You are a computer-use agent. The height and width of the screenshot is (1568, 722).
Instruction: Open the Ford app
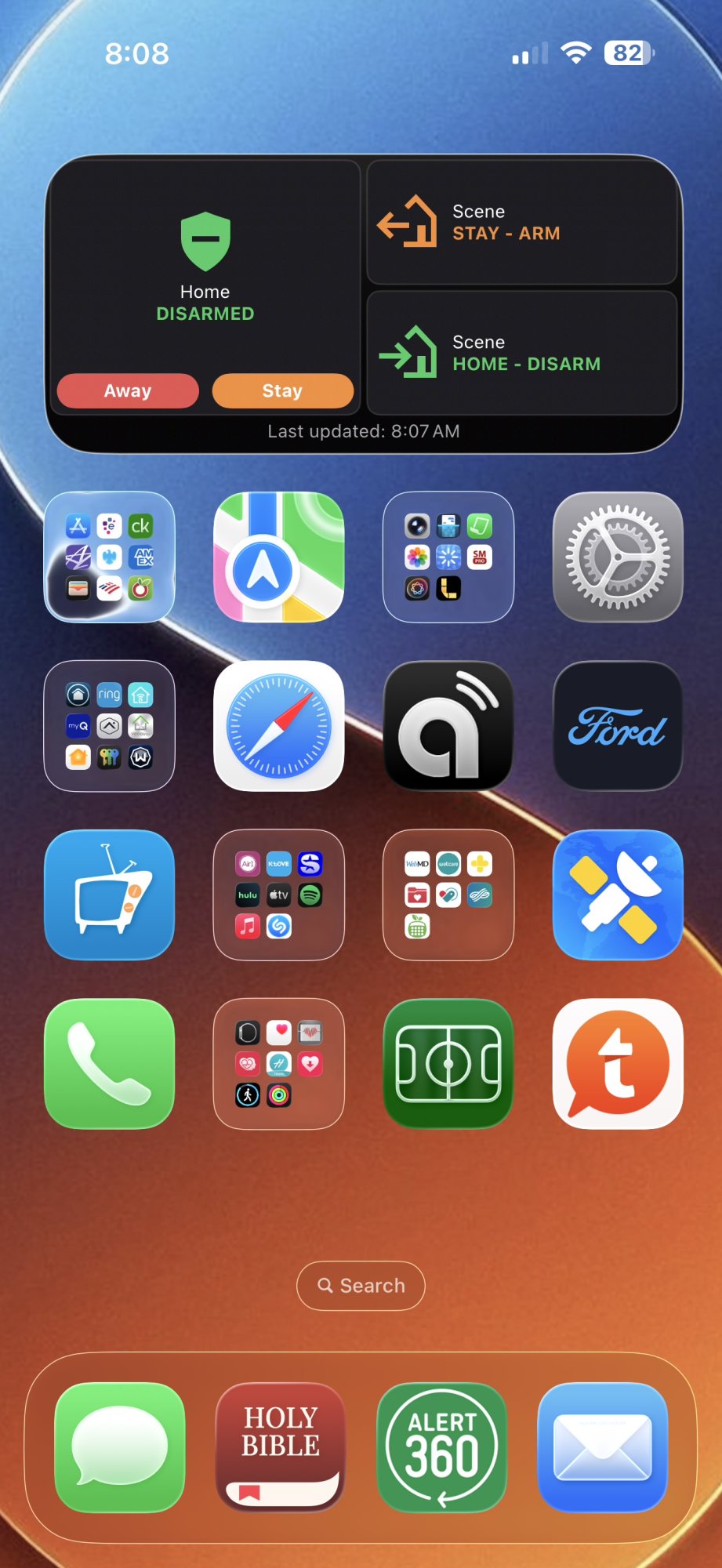coord(618,726)
